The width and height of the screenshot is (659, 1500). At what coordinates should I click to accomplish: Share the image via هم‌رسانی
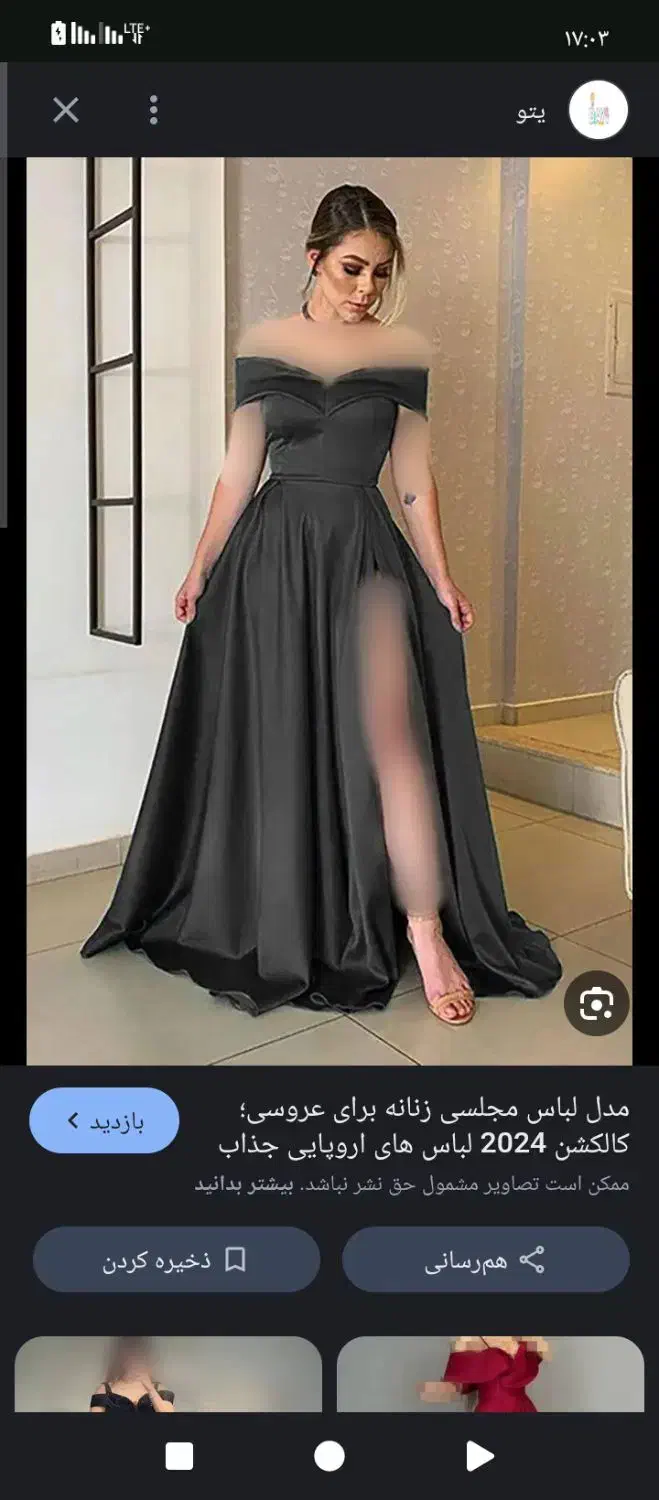coord(485,1260)
